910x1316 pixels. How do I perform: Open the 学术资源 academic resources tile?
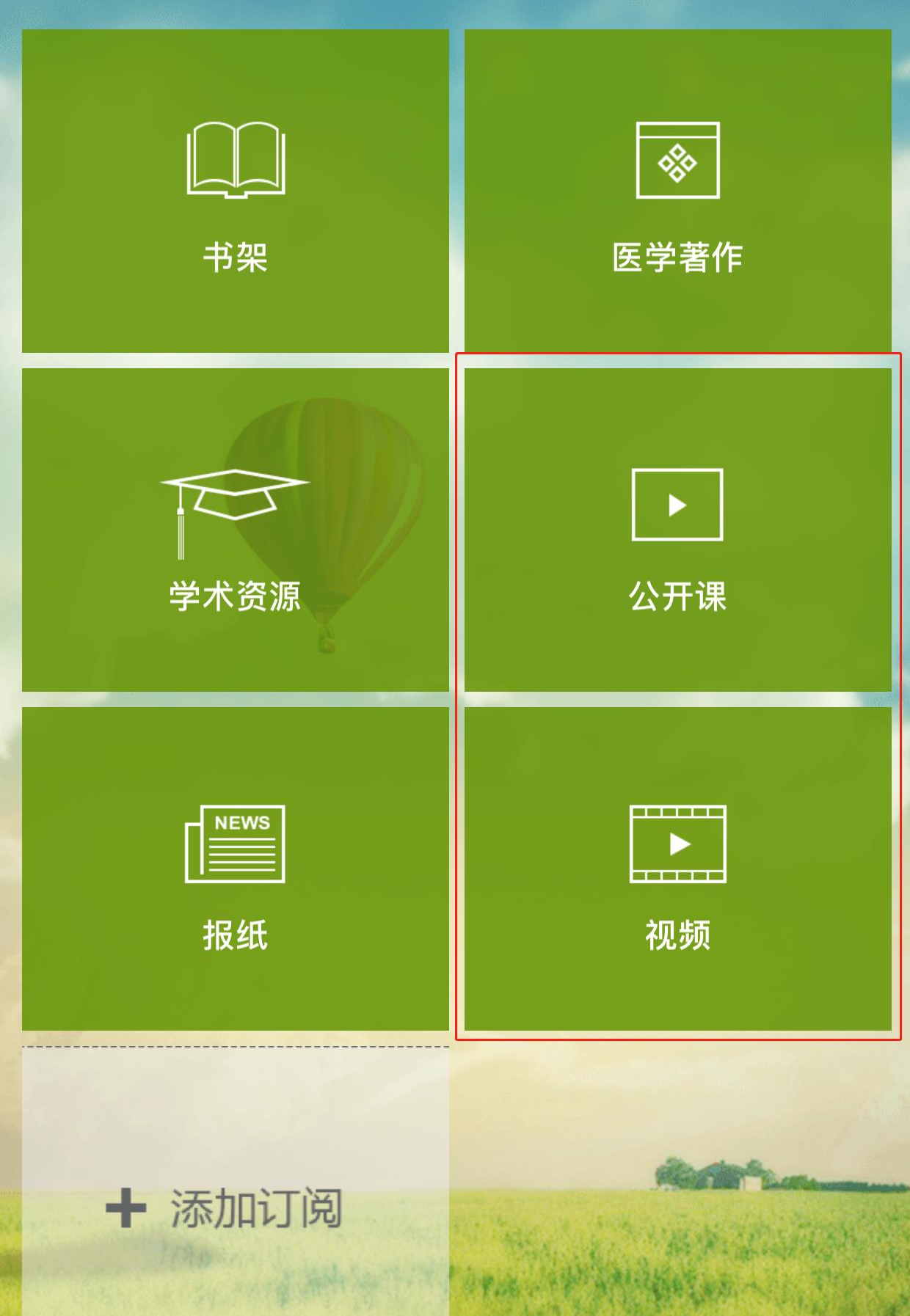point(235,530)
